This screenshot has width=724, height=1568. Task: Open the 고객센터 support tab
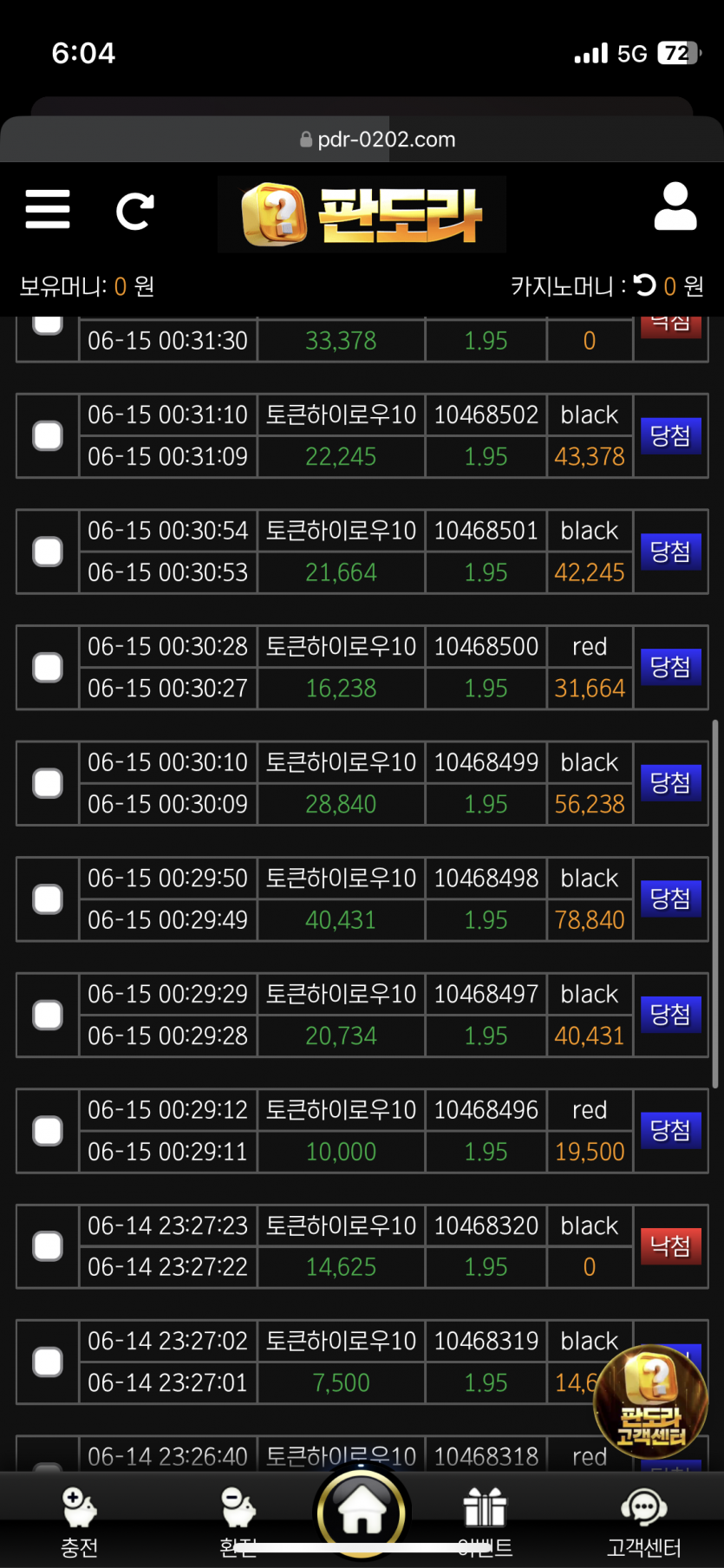[x=644, y=1523]
